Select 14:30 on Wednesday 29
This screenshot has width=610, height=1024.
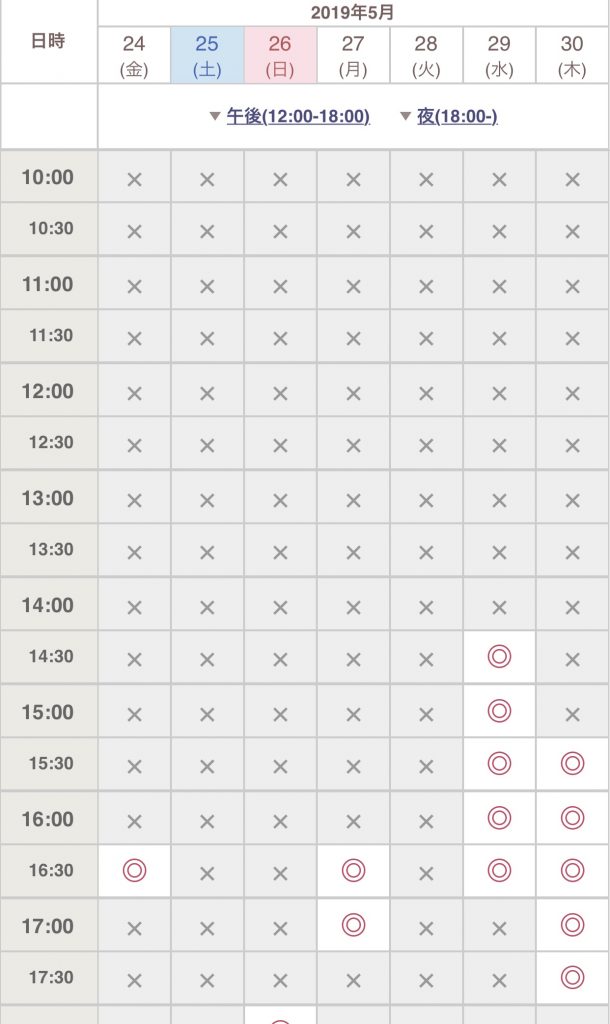tap(500, 656)
